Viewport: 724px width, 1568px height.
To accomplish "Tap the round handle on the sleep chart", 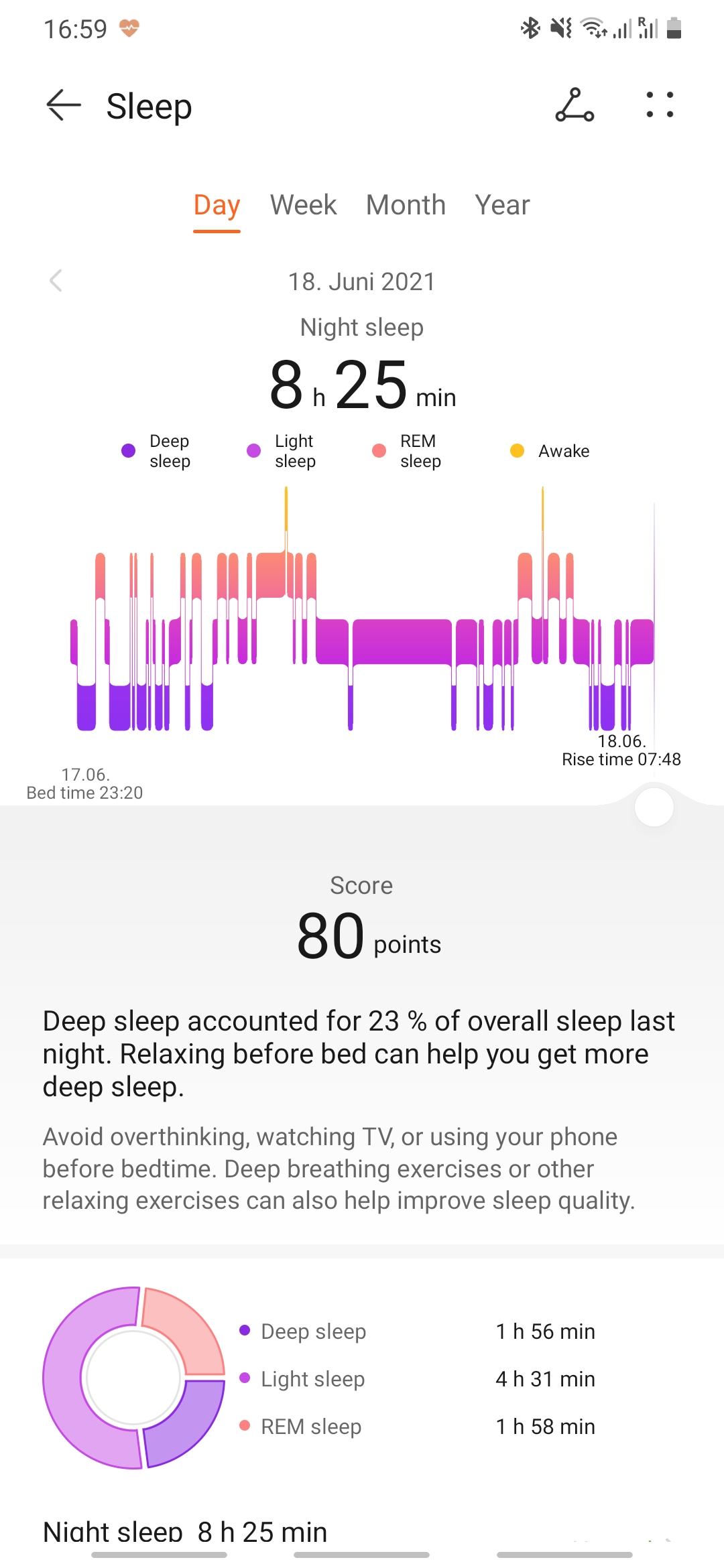I will tap(654, 807).
